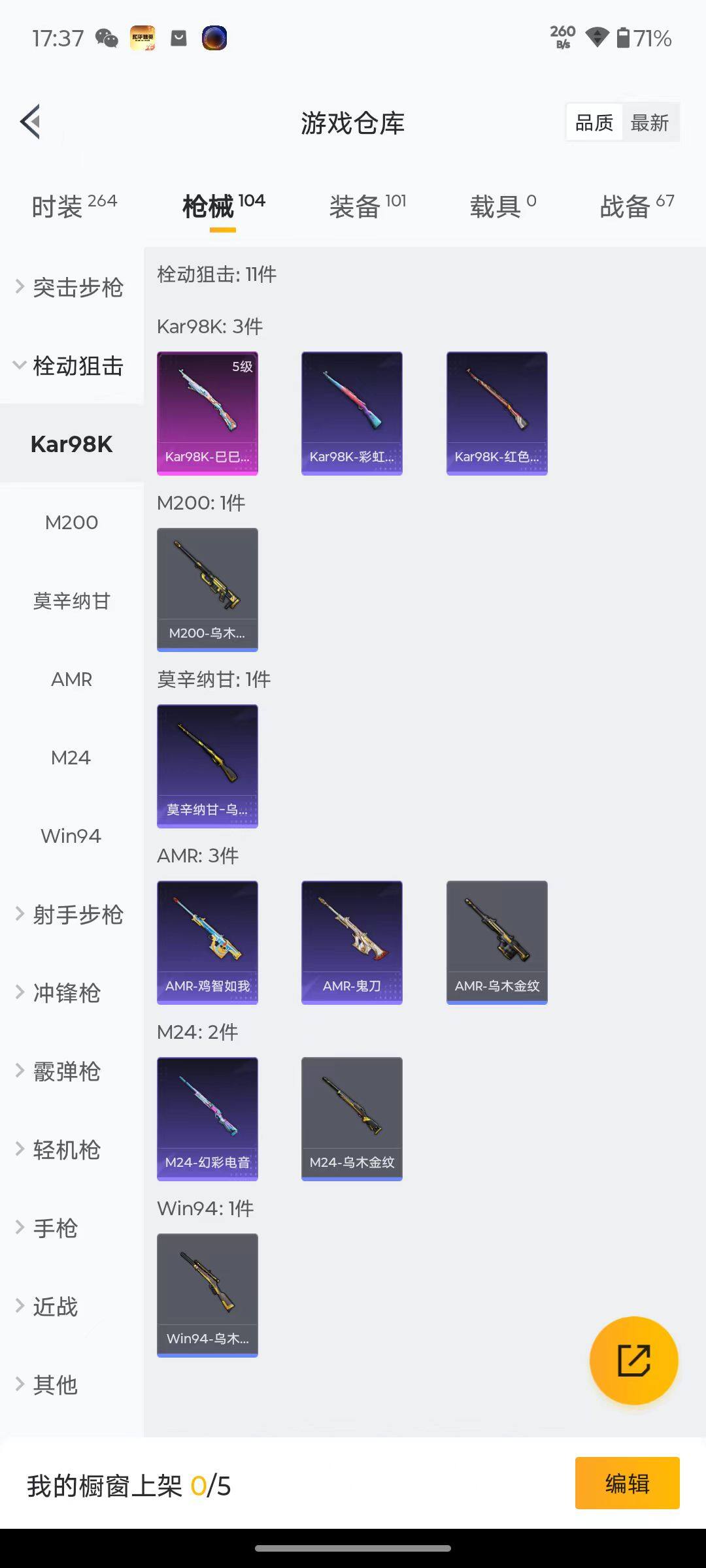View the AMR-鬼刀 skin

click(x=352, y=942)
